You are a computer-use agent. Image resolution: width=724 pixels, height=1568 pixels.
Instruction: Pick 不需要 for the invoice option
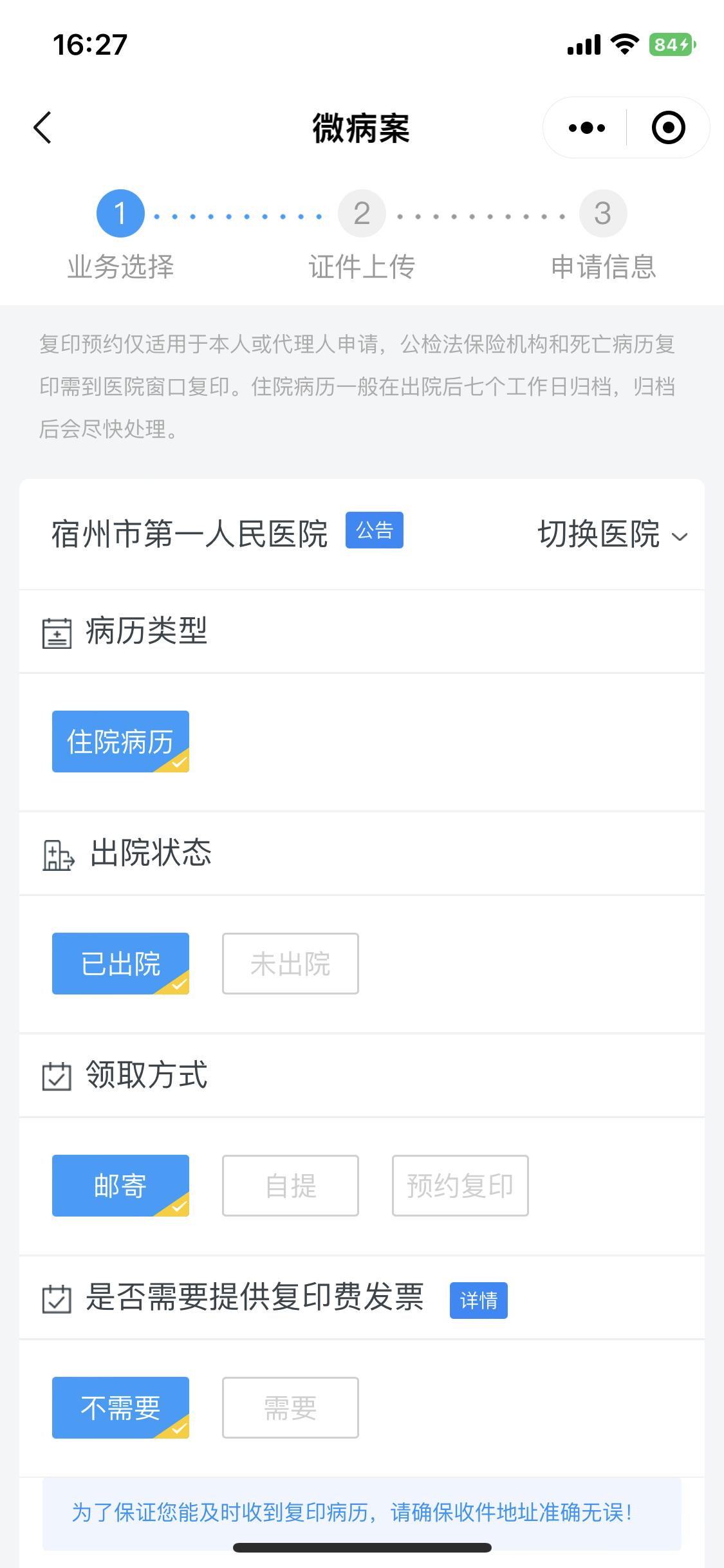pyautogui.click(x=120, y=1408)
